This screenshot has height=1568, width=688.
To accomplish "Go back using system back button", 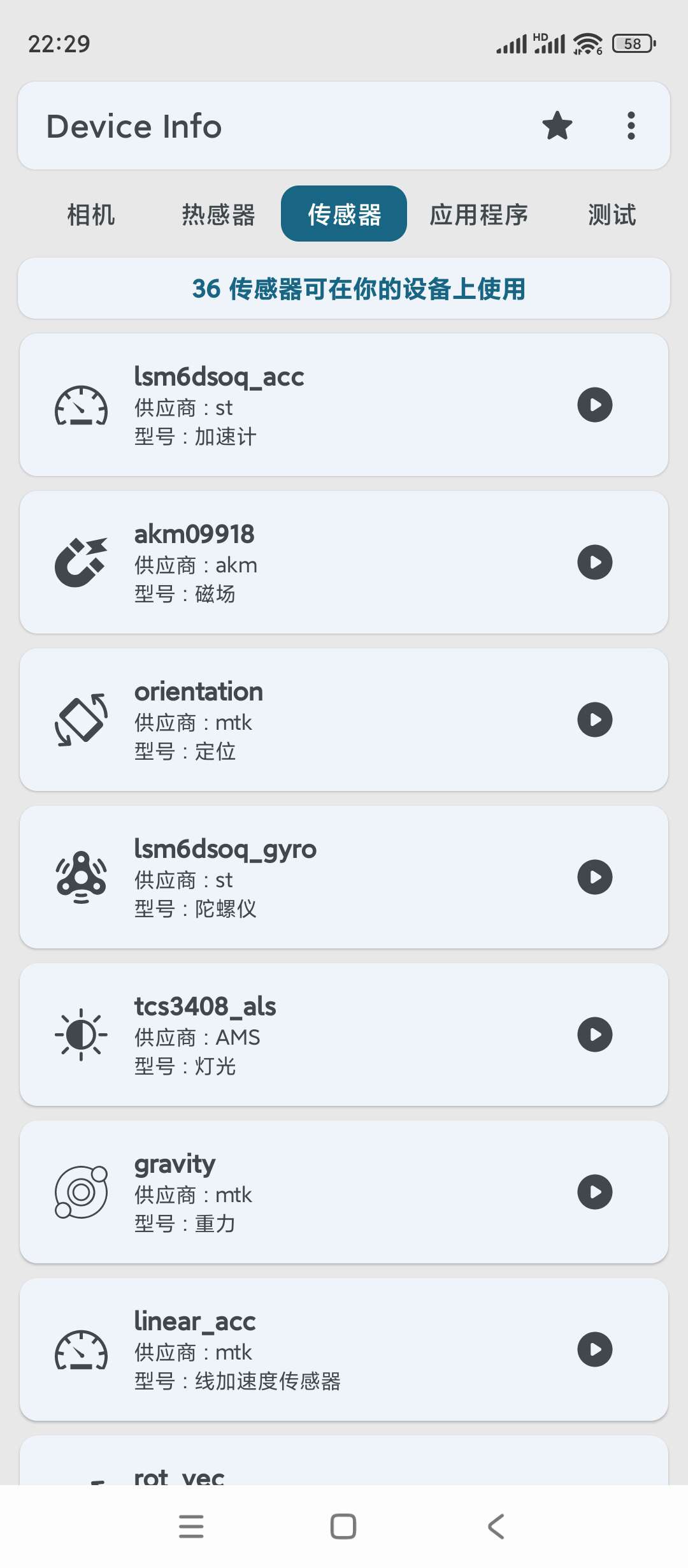I will tap(496, 1527).
